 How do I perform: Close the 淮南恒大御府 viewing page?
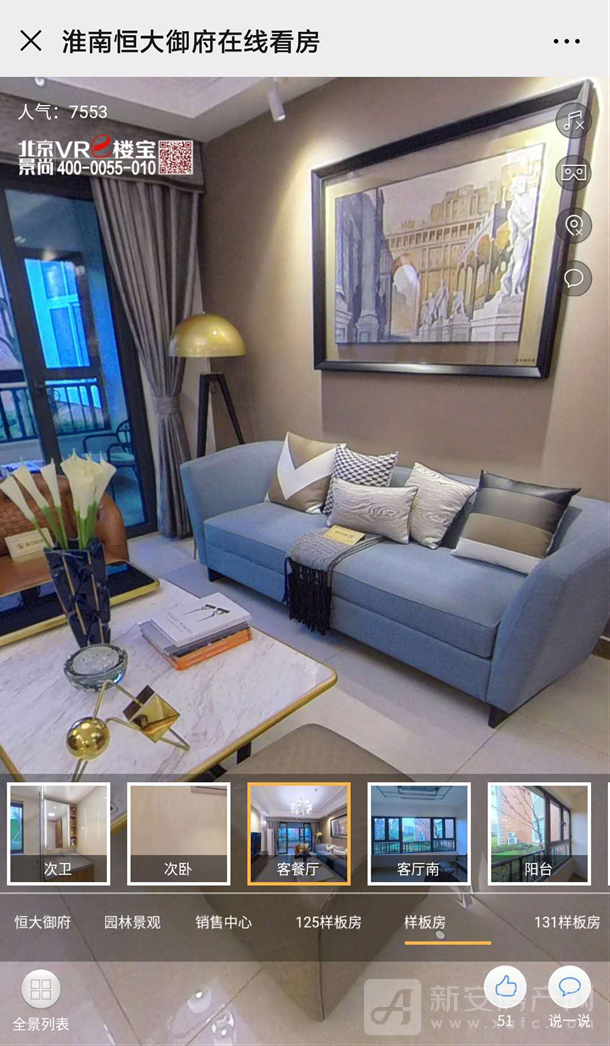click(x=31, y=41)
